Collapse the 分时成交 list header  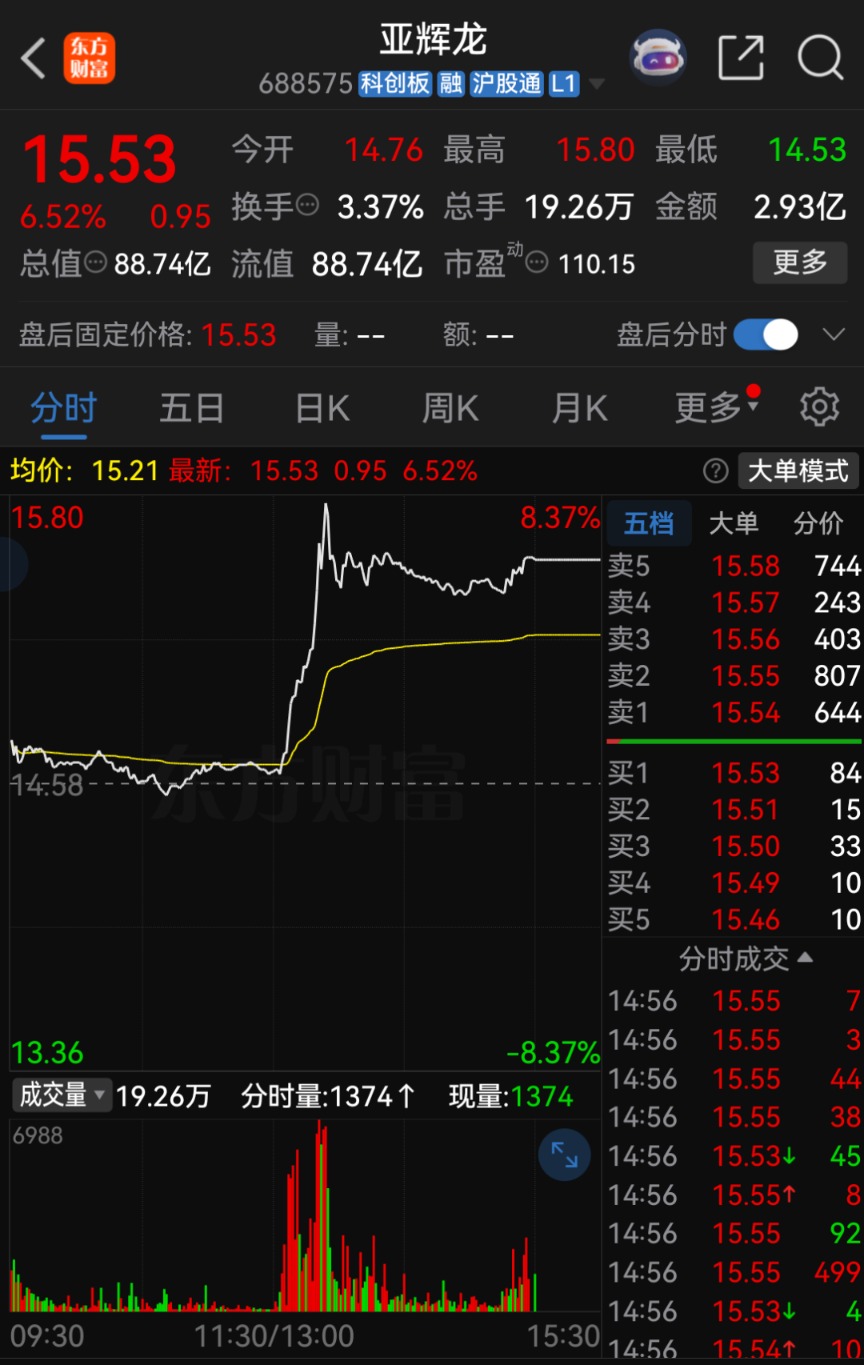pyautogui.click(x=745, y=960)
